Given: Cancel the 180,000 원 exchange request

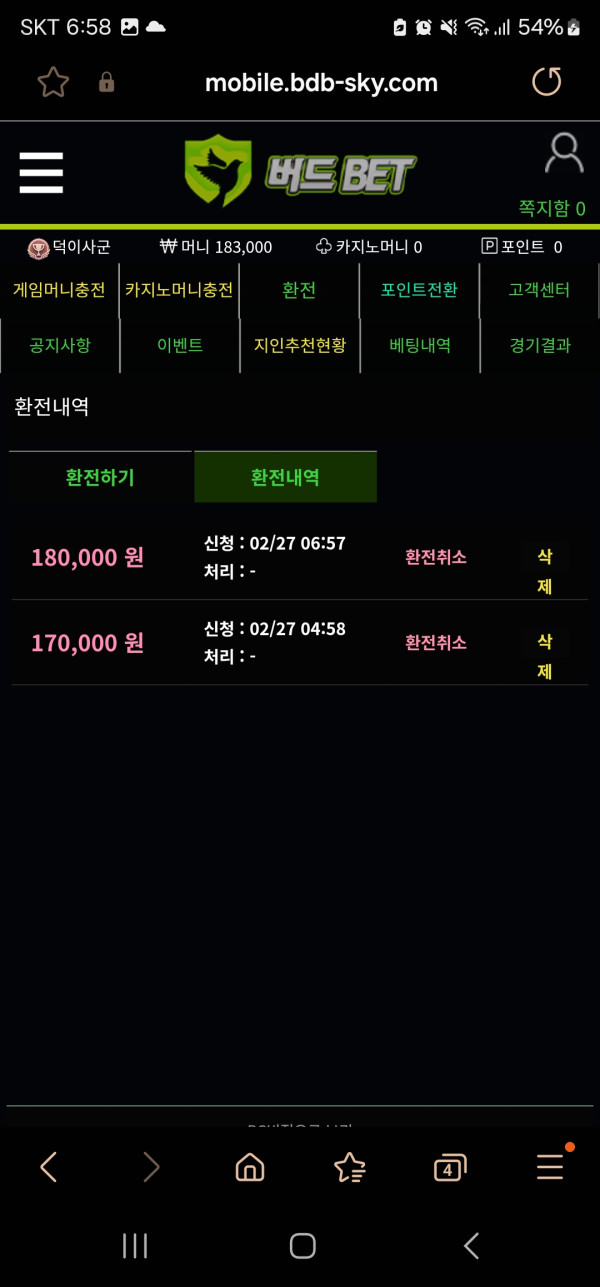Looking at the screenshot, I should tap(435, 558).
